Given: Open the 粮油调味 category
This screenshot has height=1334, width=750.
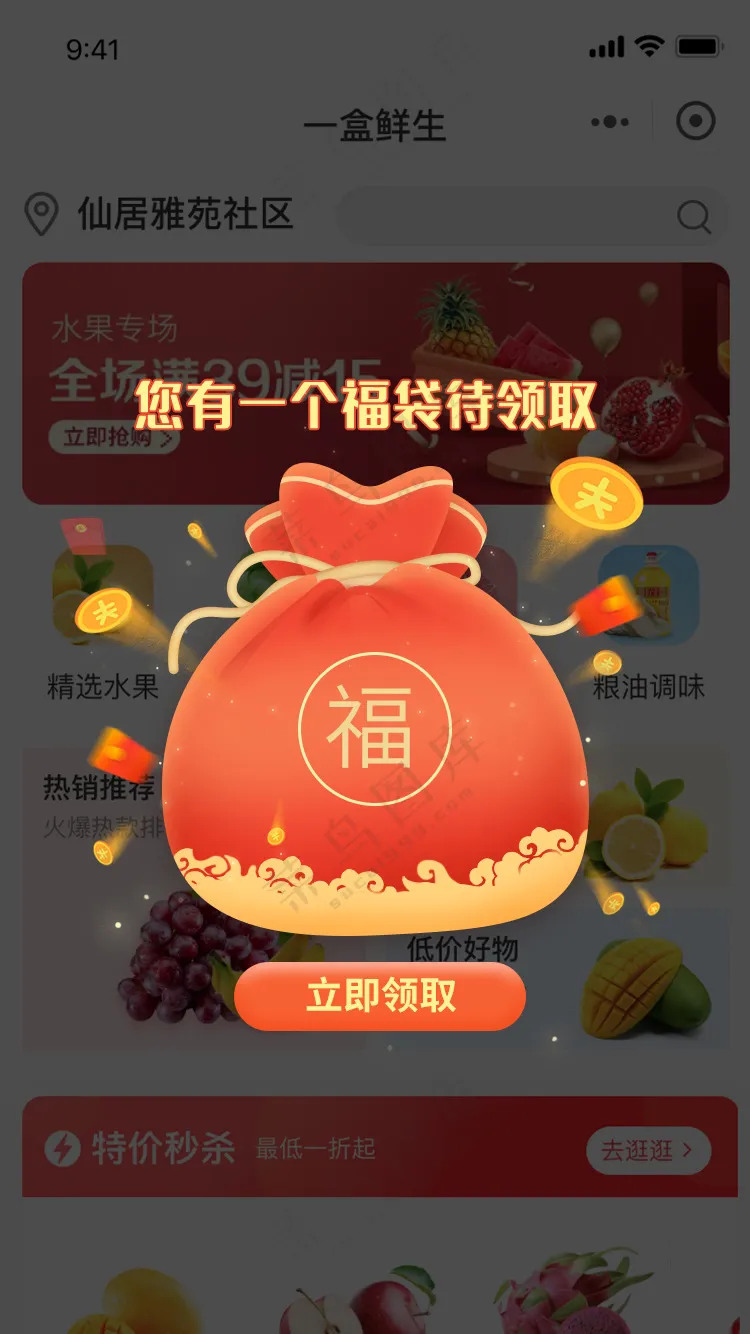Looking at the screenshot, I should (x=648, y=622).
